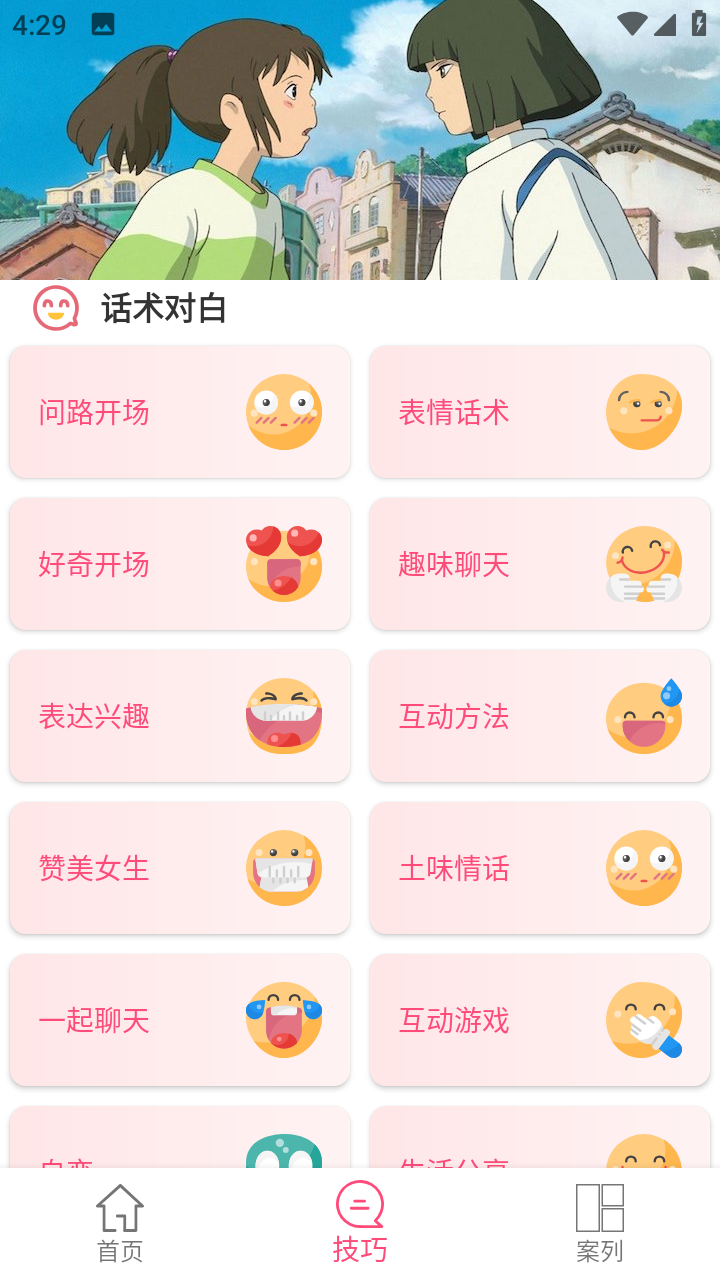
Task: Tap the 一起聊天 card
Action: (180, 1020)
